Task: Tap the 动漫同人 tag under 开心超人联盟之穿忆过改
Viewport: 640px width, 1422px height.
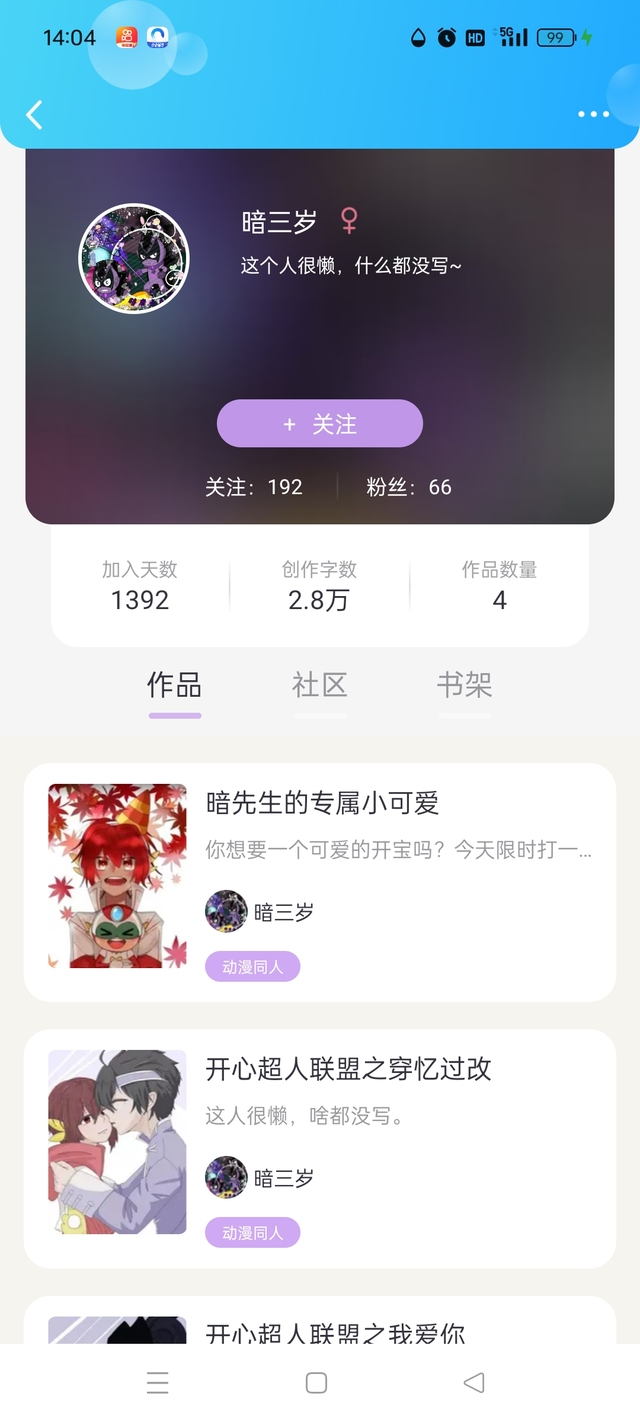Action: [x=252, y=1233]
